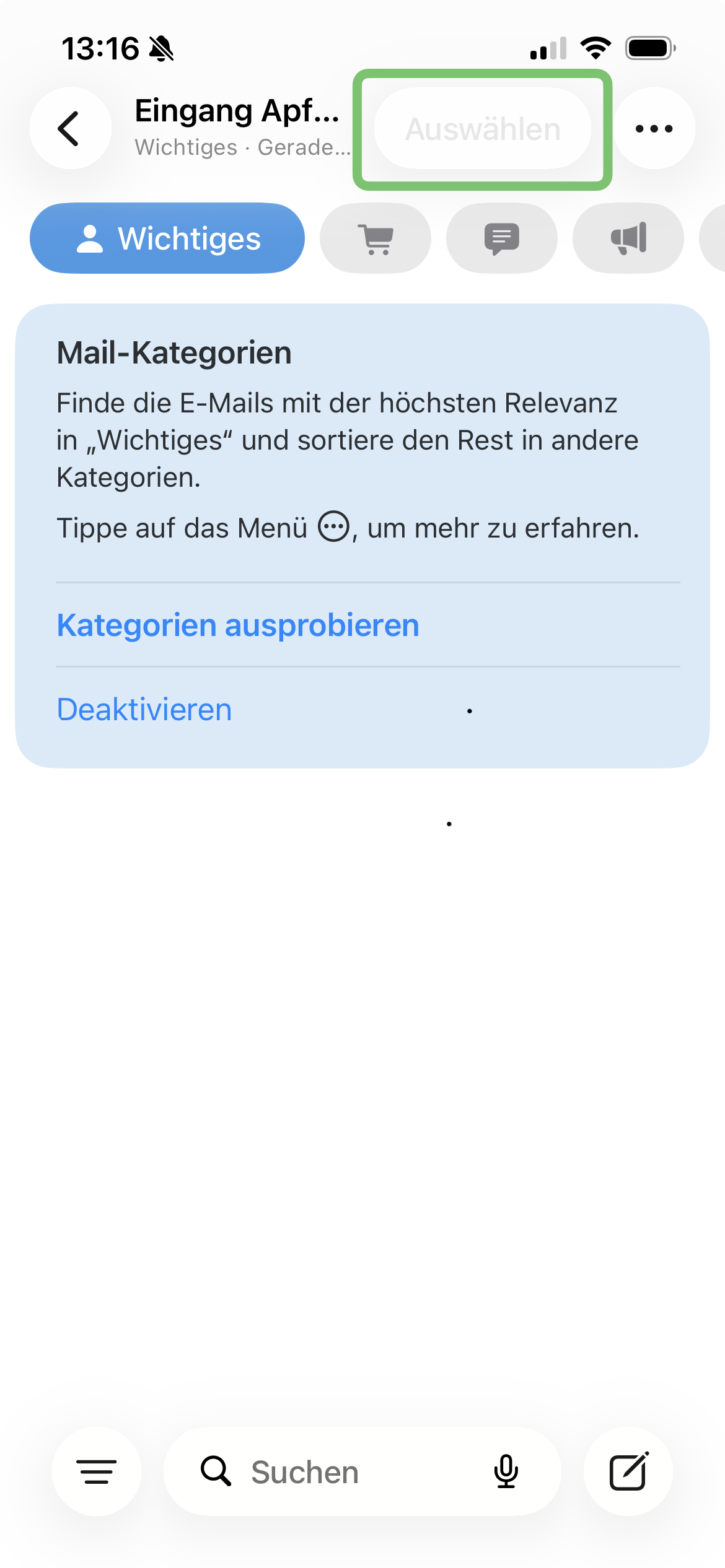The image size is (725, 1568).
Task: Start voice dictation with the microphone
Action: click(x=506, y=1471)
